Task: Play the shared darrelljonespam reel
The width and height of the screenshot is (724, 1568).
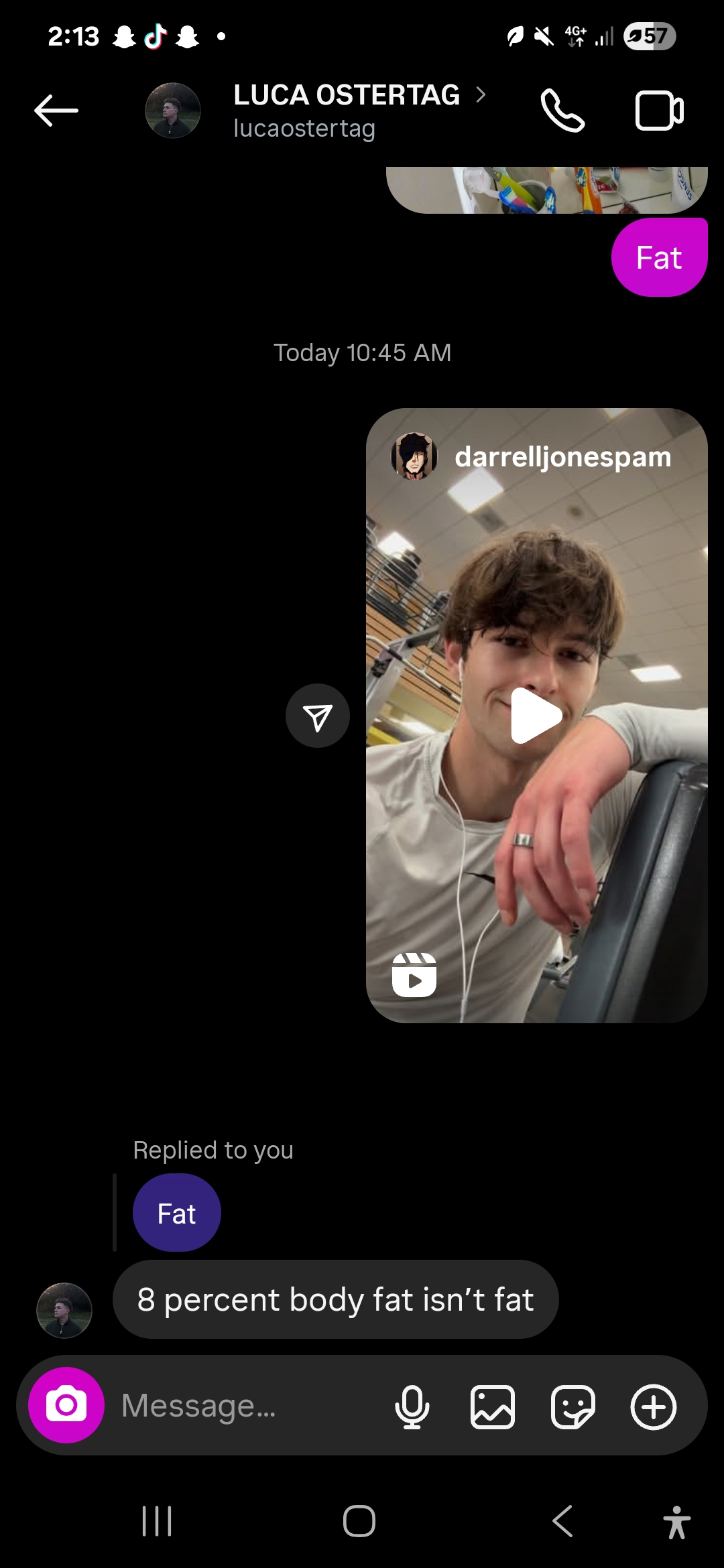Action: tap(536, 716)
